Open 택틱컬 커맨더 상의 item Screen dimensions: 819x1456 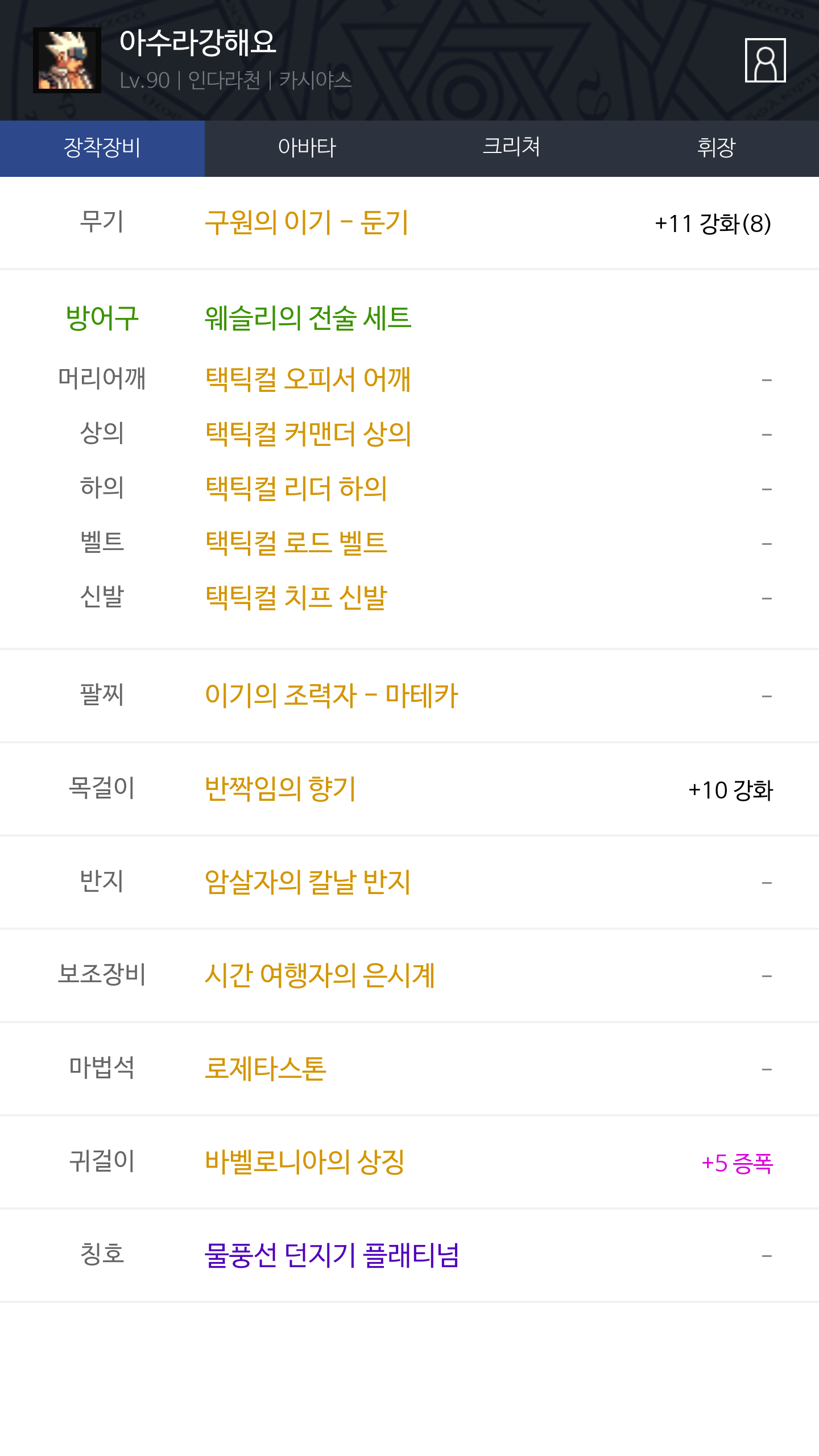[x=308, y=434]
